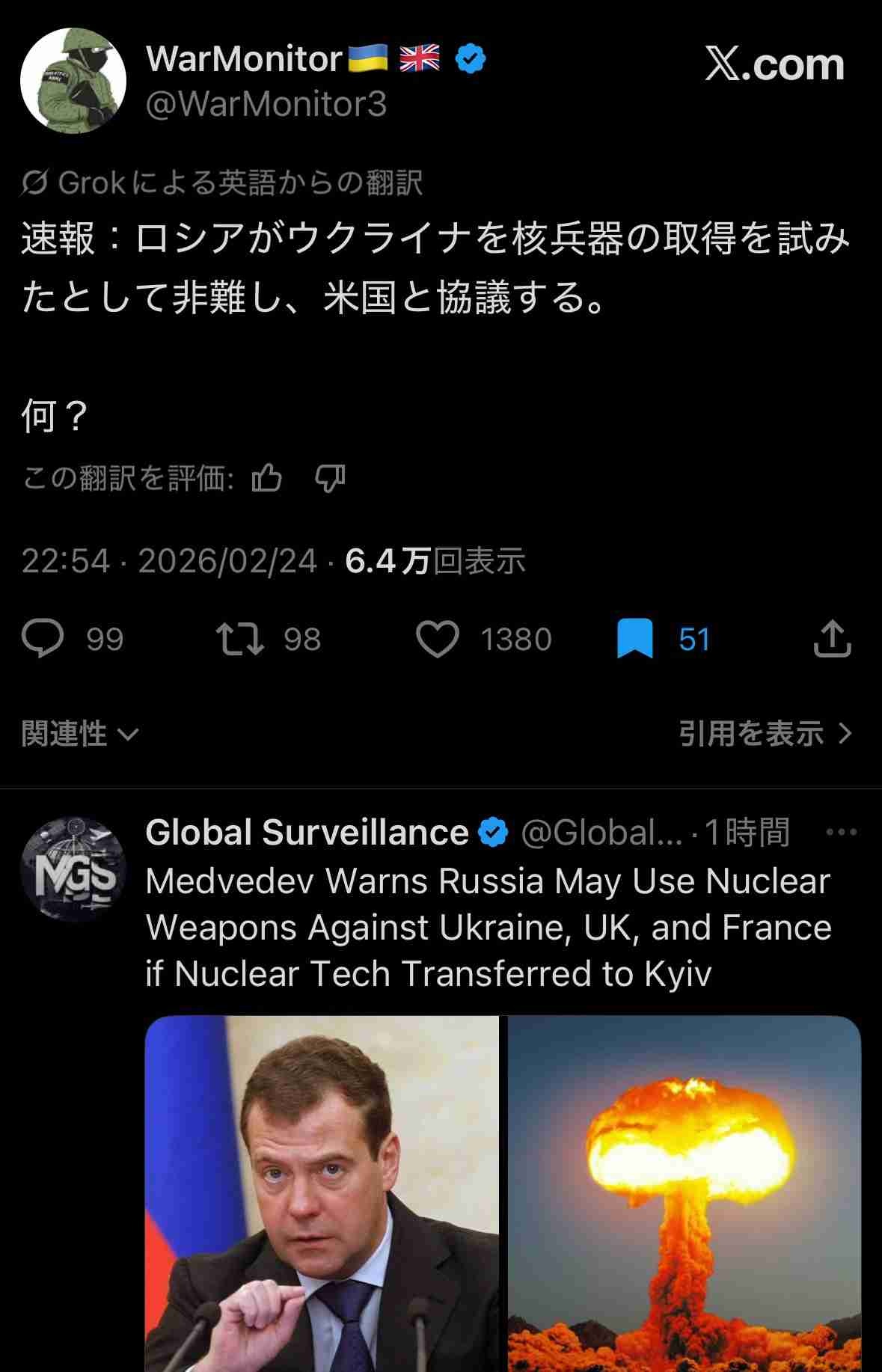
Task: Open the 関連性 reply sorting dropdown
Action: click(80, 734)
